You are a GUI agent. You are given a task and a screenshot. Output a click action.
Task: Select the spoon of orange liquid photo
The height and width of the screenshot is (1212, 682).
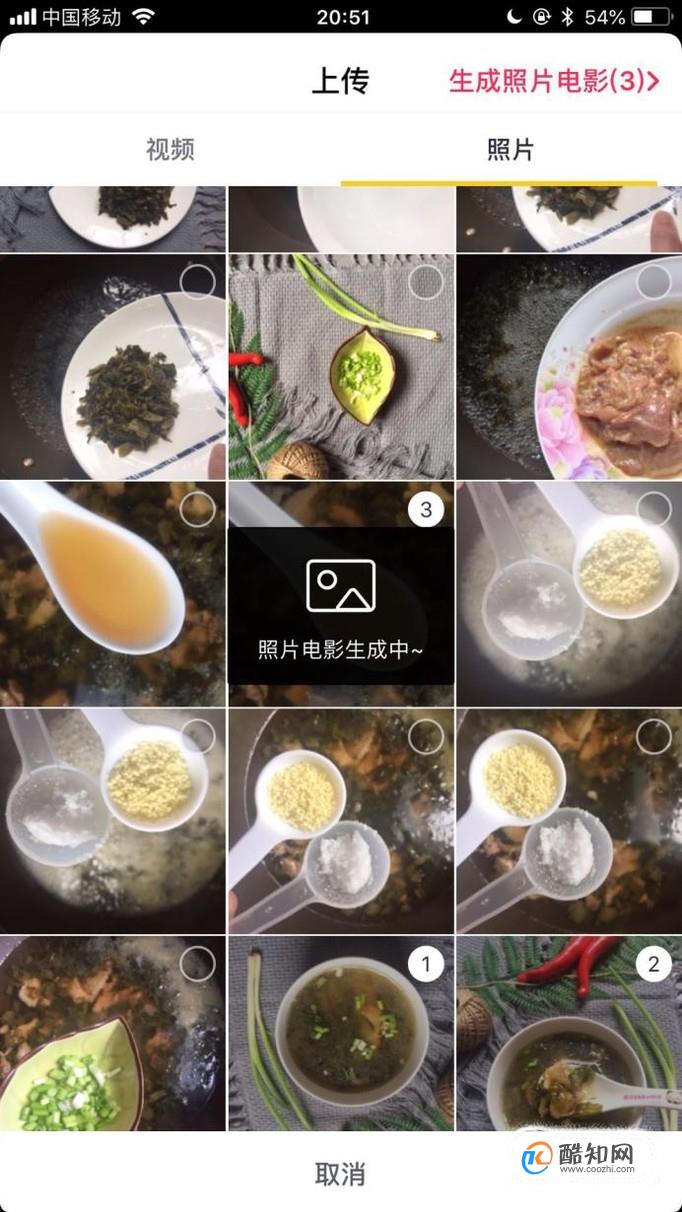(x=198, y=510)
